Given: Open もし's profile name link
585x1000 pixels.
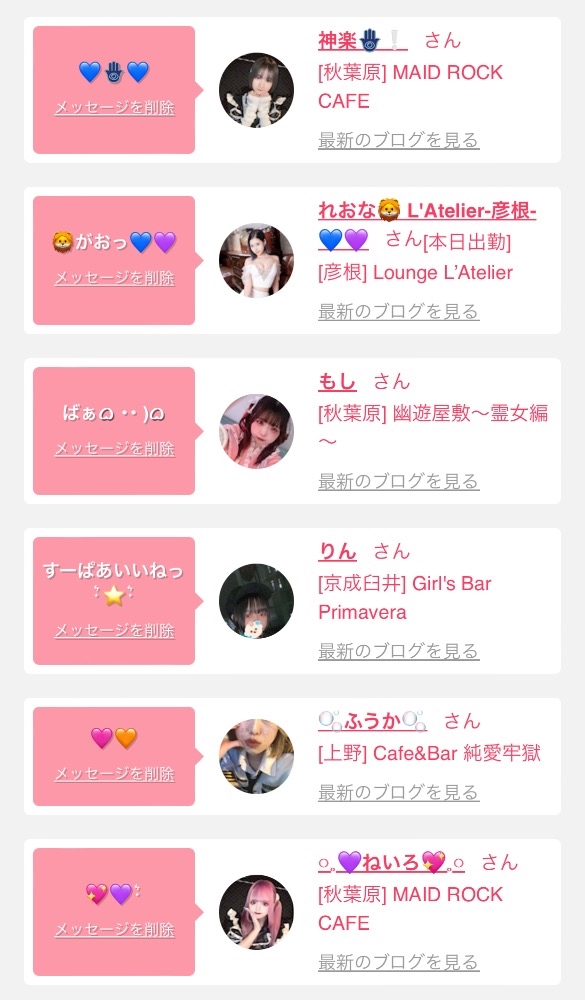Looking at the screenshot, I should coord(337,381).
